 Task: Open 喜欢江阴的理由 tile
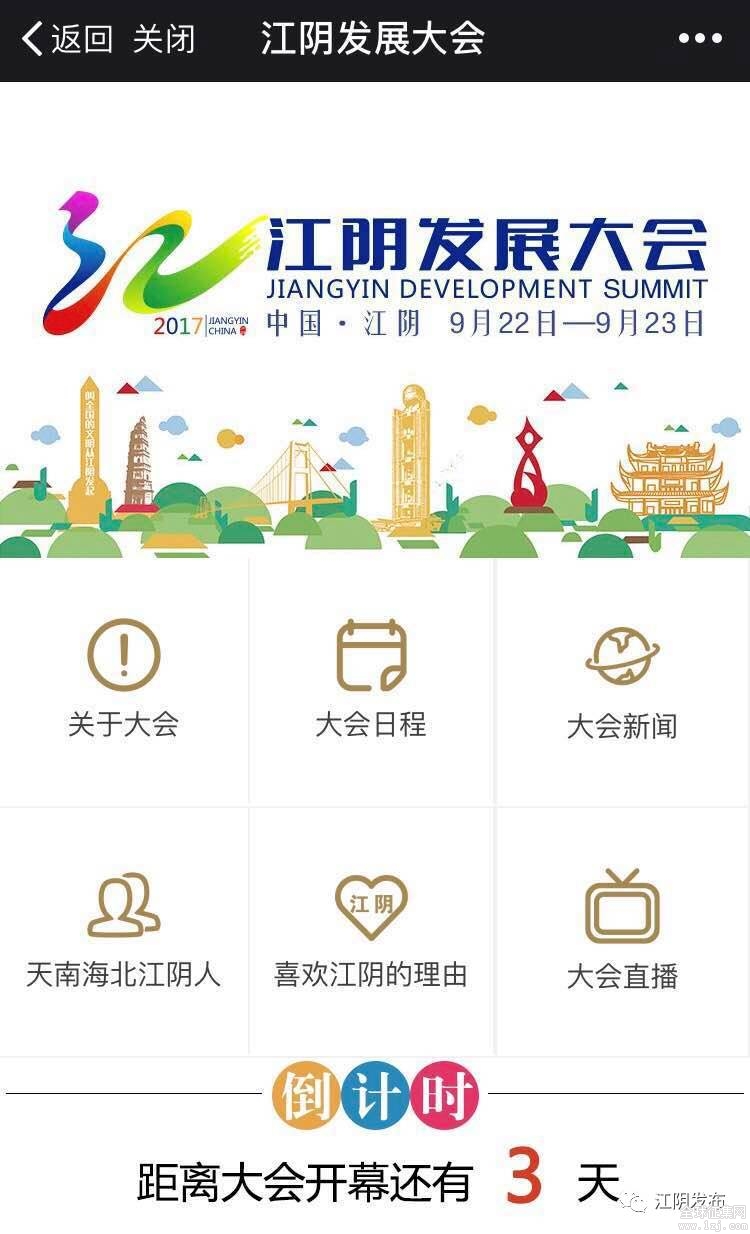click(x=371, y=932)
